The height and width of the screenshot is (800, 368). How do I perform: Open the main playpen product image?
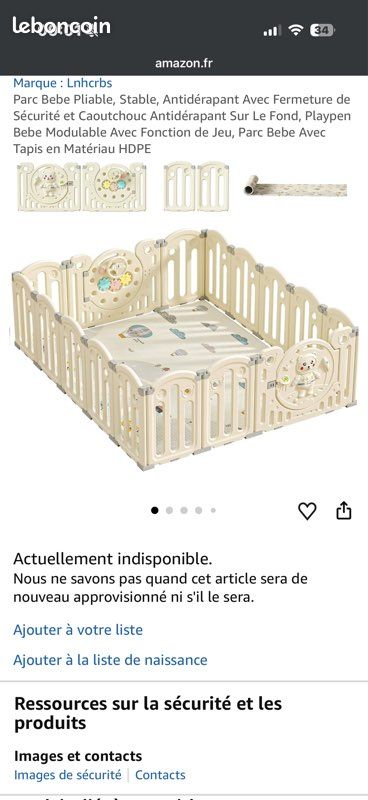pyautogui.click(x=184, y=348)
